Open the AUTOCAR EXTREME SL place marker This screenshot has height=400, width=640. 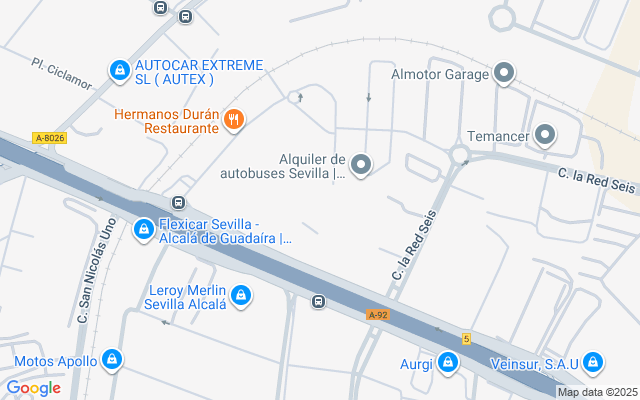[120, 70]
